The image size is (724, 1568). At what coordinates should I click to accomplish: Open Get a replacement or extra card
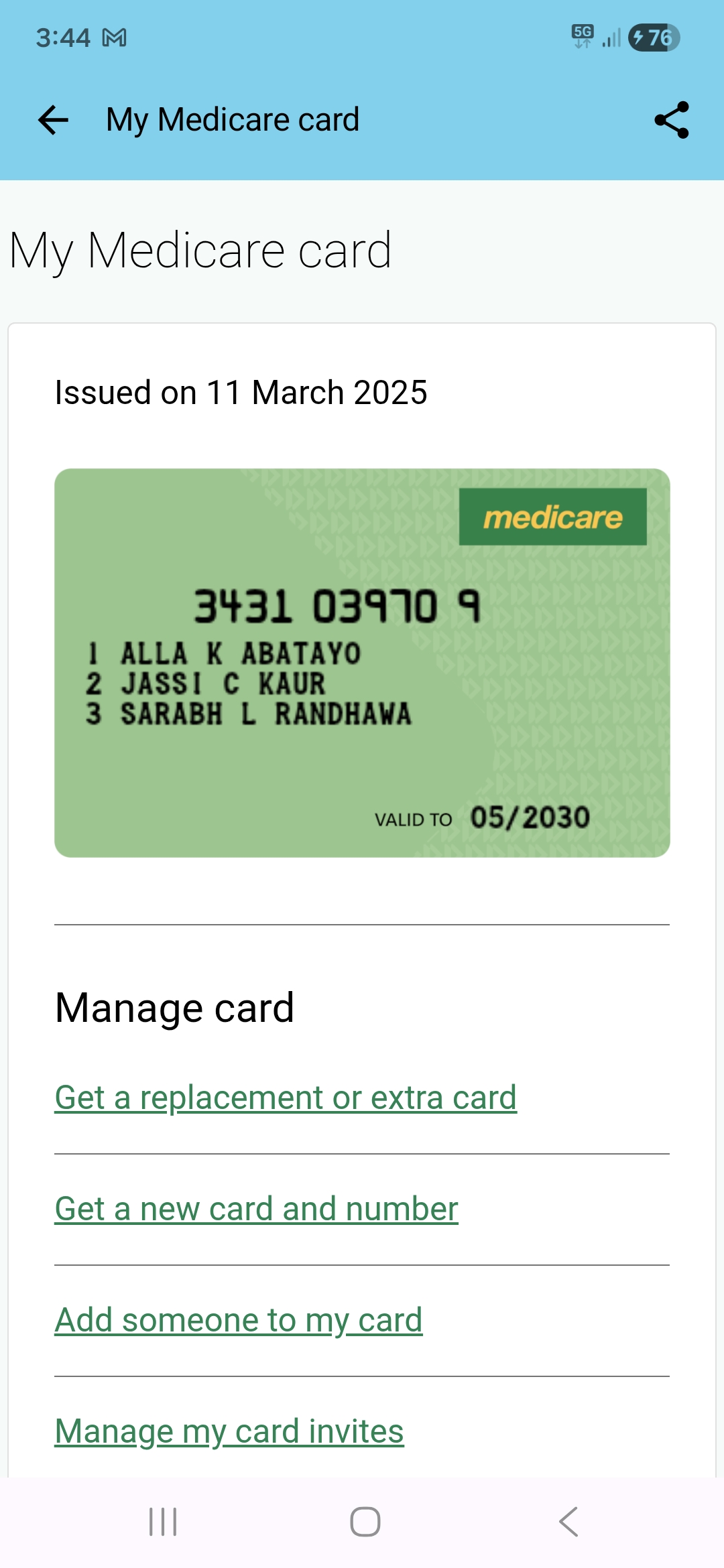coord(286,1098)
